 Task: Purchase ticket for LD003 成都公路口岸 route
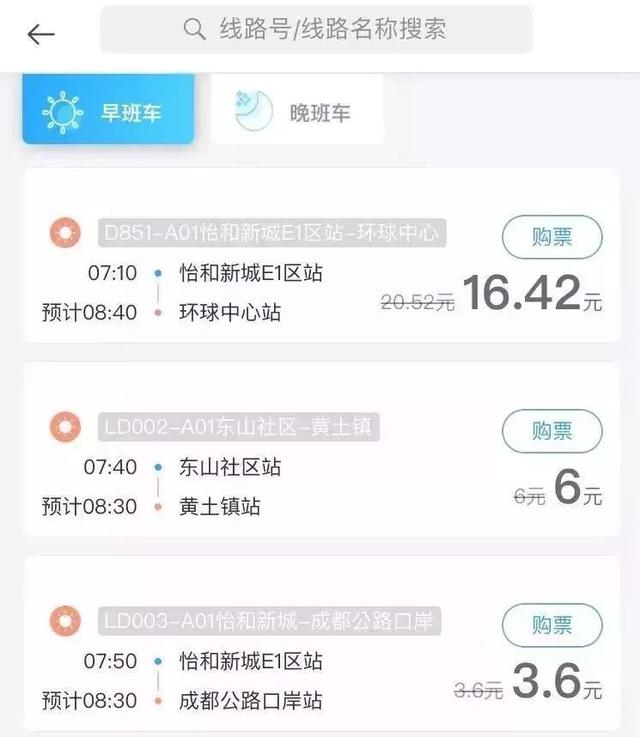click(552, 625)
